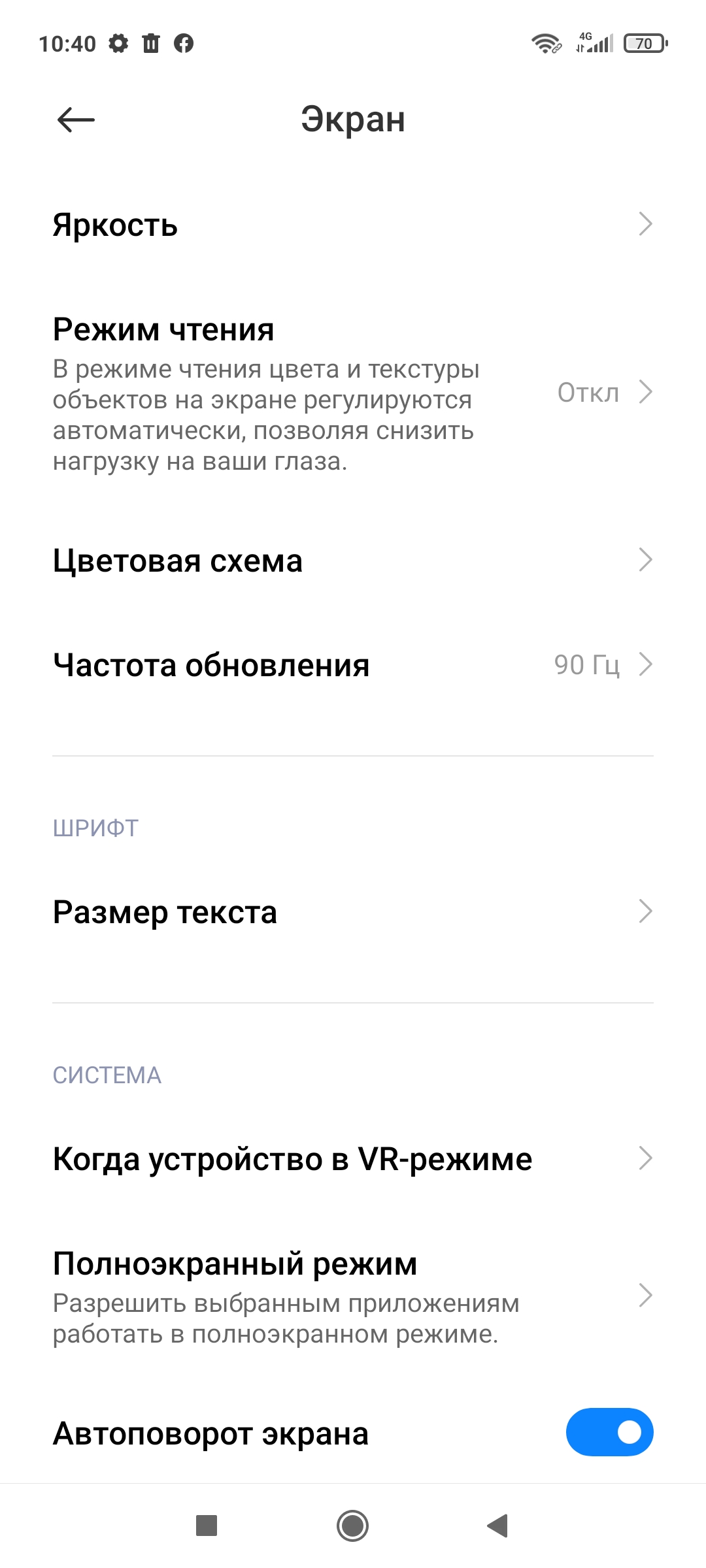The image size is (706, 1568).
Task: Open Режим чтения settings
Action: [x=353, y=393]
